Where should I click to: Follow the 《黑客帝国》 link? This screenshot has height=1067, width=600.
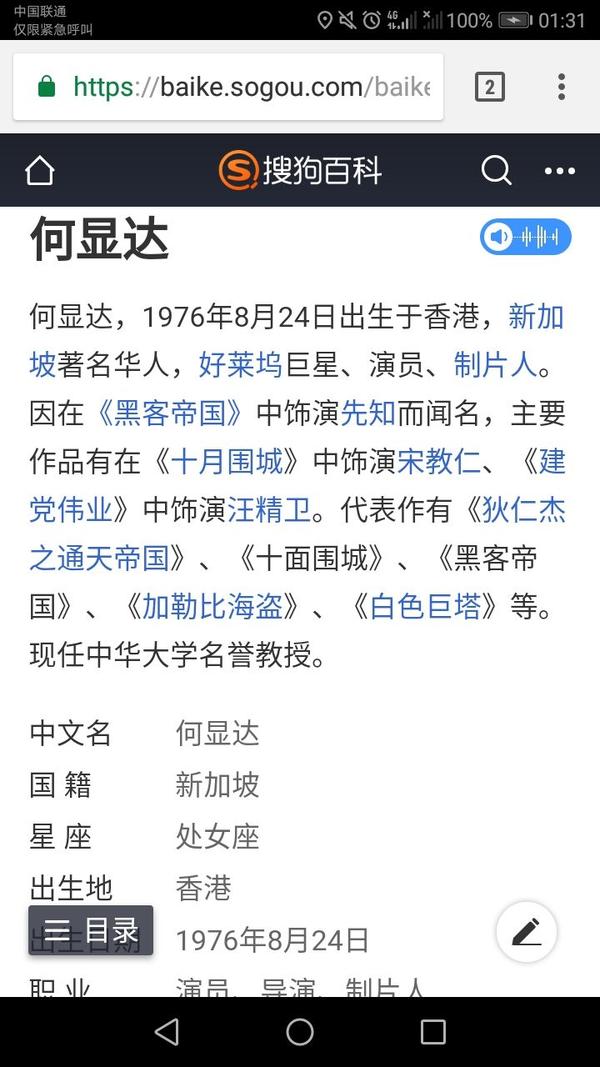[170, 414]
